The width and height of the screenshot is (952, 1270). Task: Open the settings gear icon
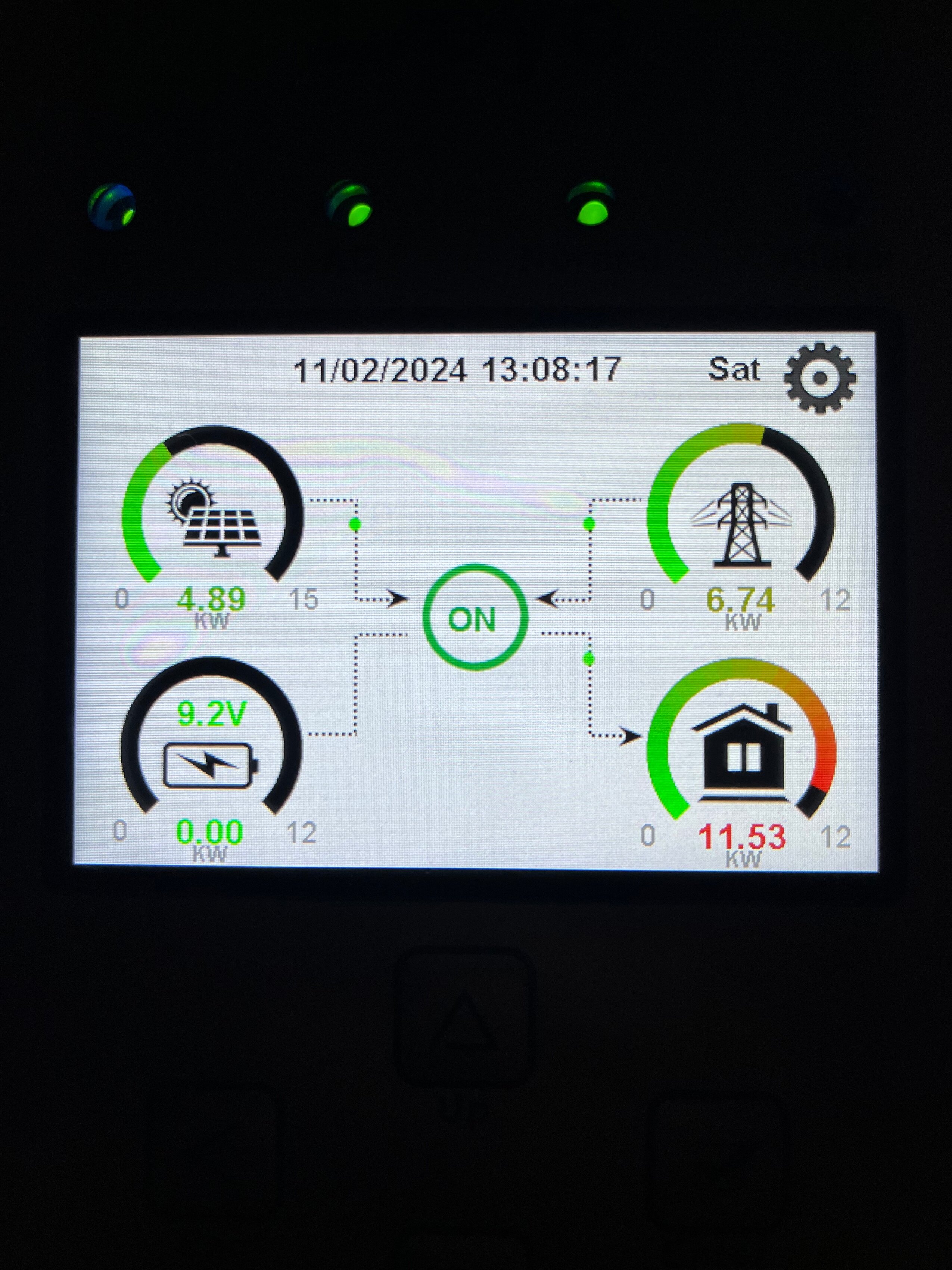click(819, 378)
